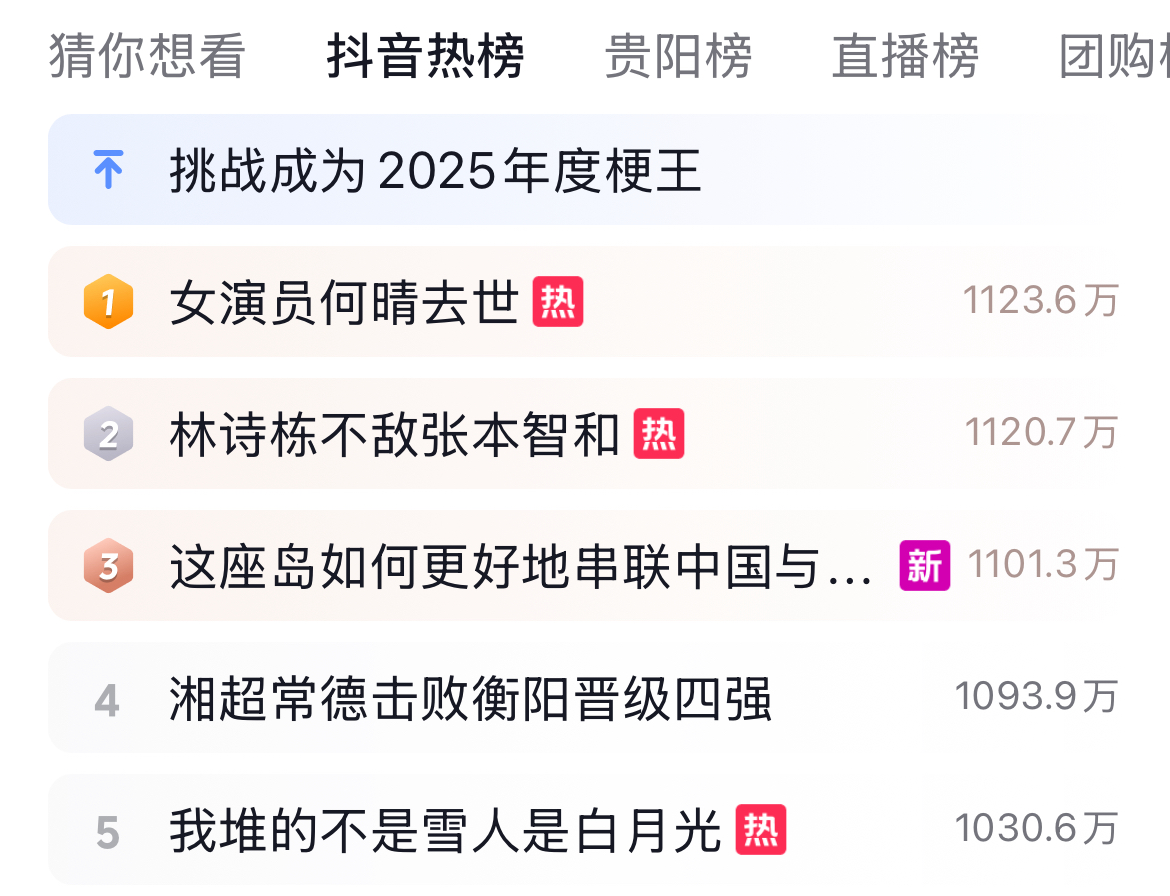
Task: Open the 贵阳榜 tab
Action: (678, 56)
